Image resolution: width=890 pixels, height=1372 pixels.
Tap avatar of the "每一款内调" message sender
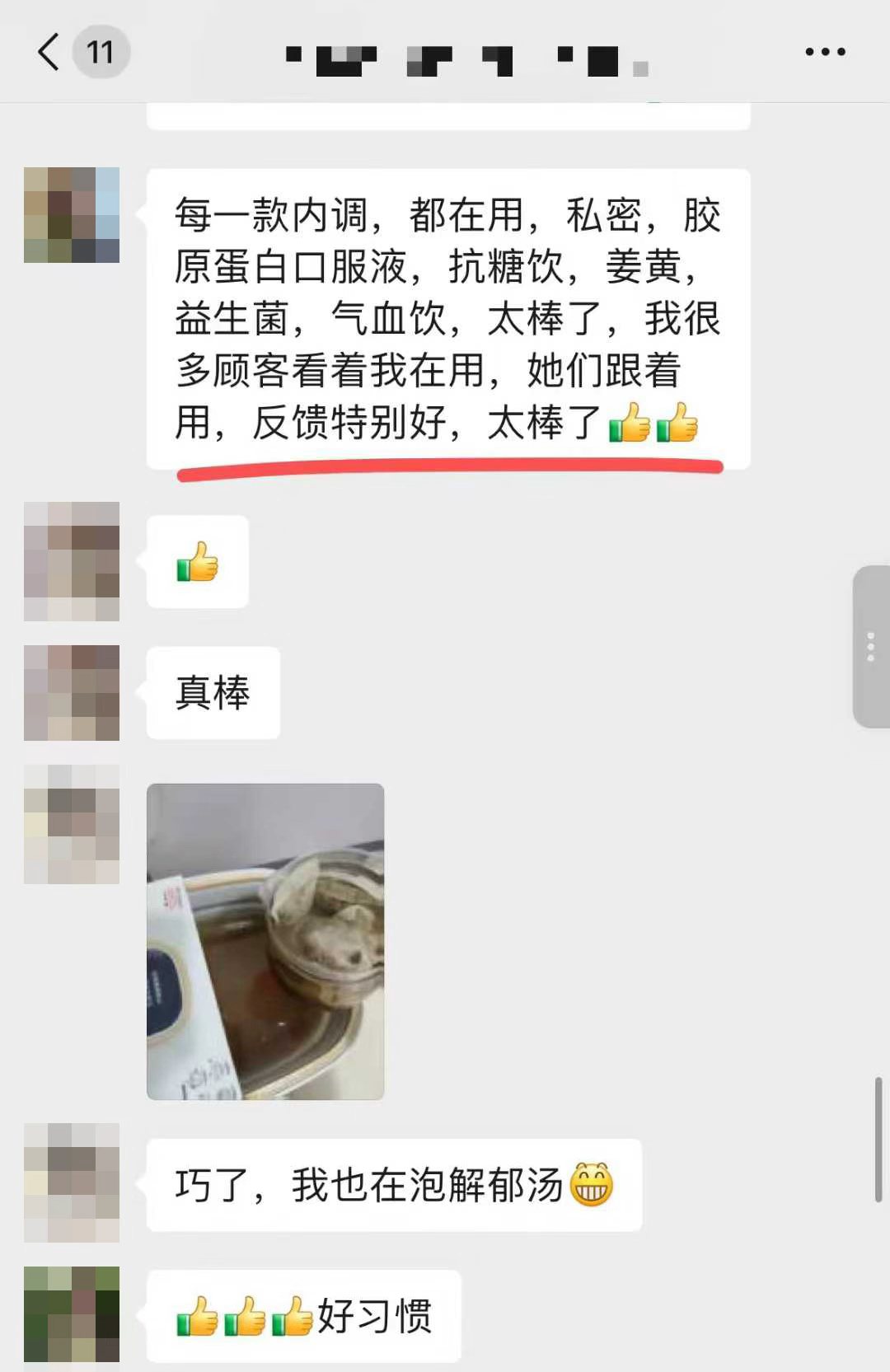[72, 215]
